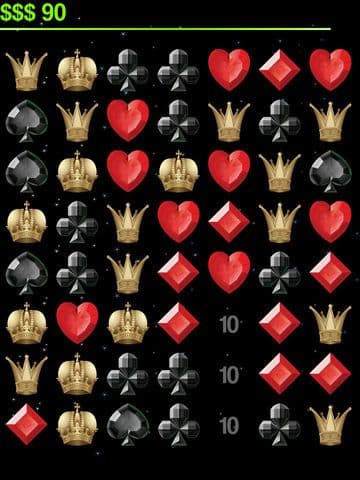Select the black spade in the second row

[x=26, y=121]
